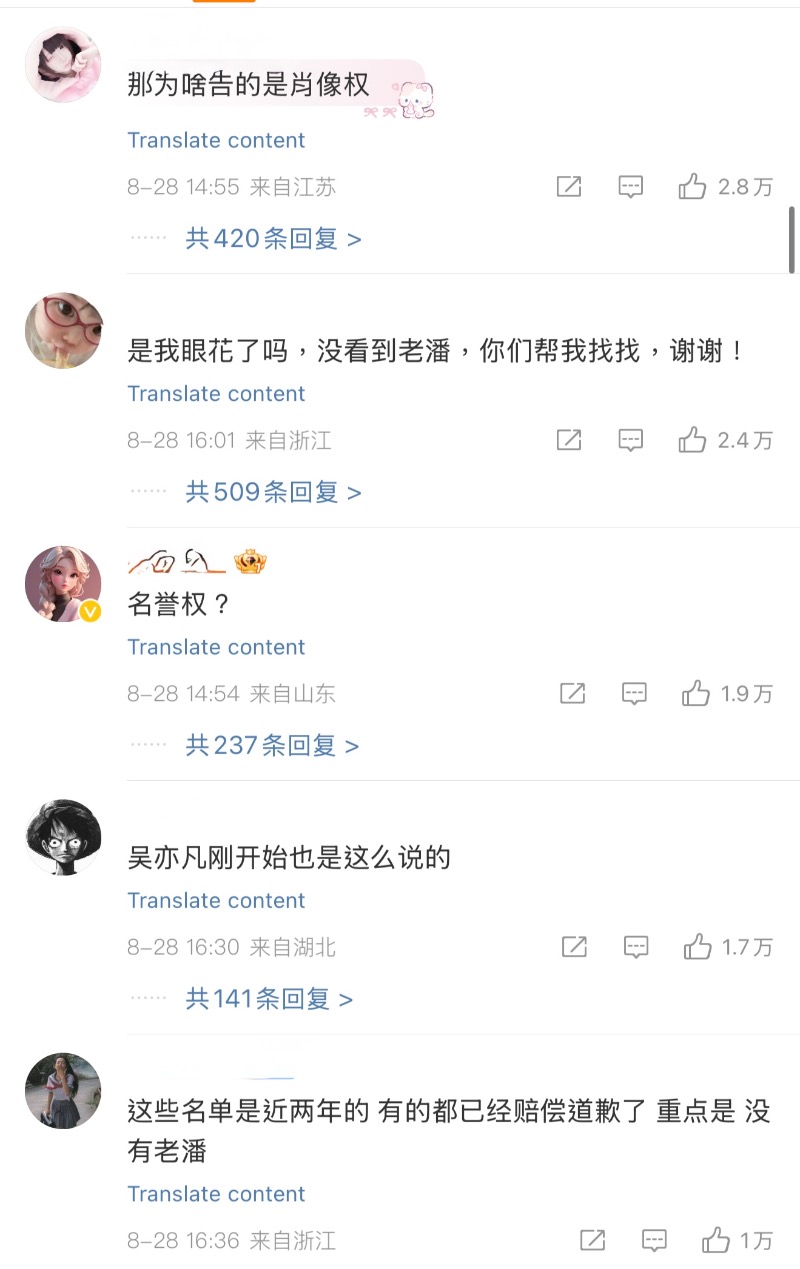Screen dimensions: 800x1269
Task: Like the comment 那为啥告的是肖像权
Action: (x=692, y=186)
